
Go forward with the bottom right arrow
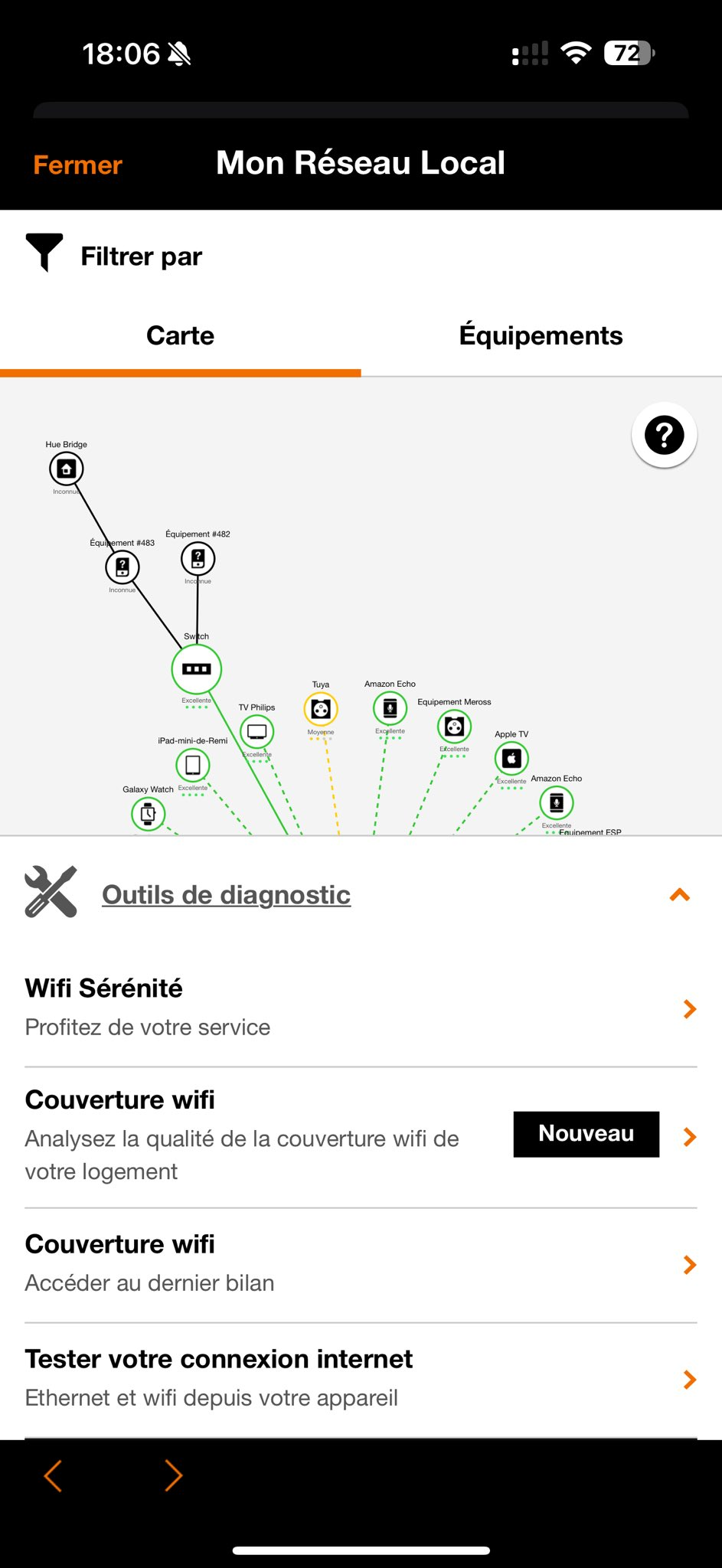tap(174, 1475)
